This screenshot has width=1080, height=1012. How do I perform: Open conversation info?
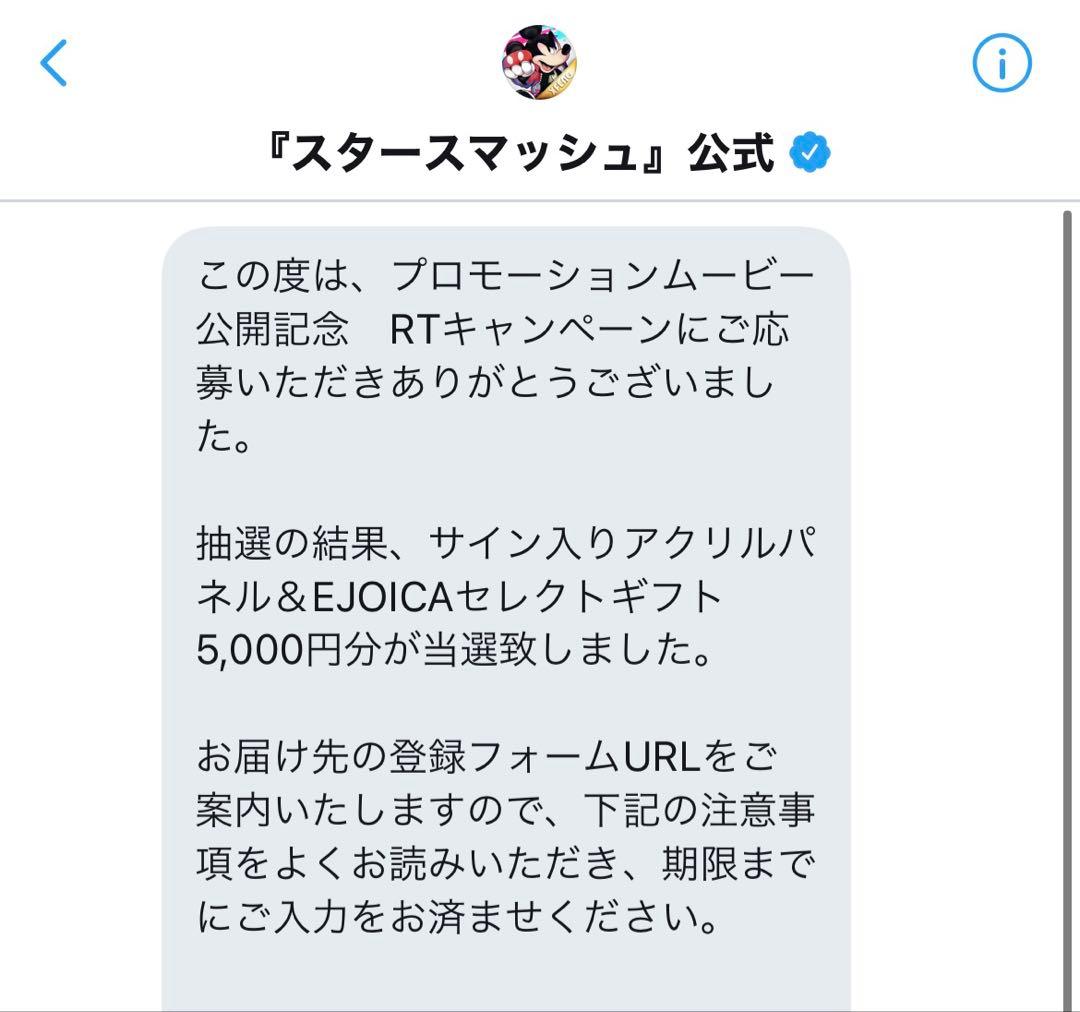point(1001,64)
